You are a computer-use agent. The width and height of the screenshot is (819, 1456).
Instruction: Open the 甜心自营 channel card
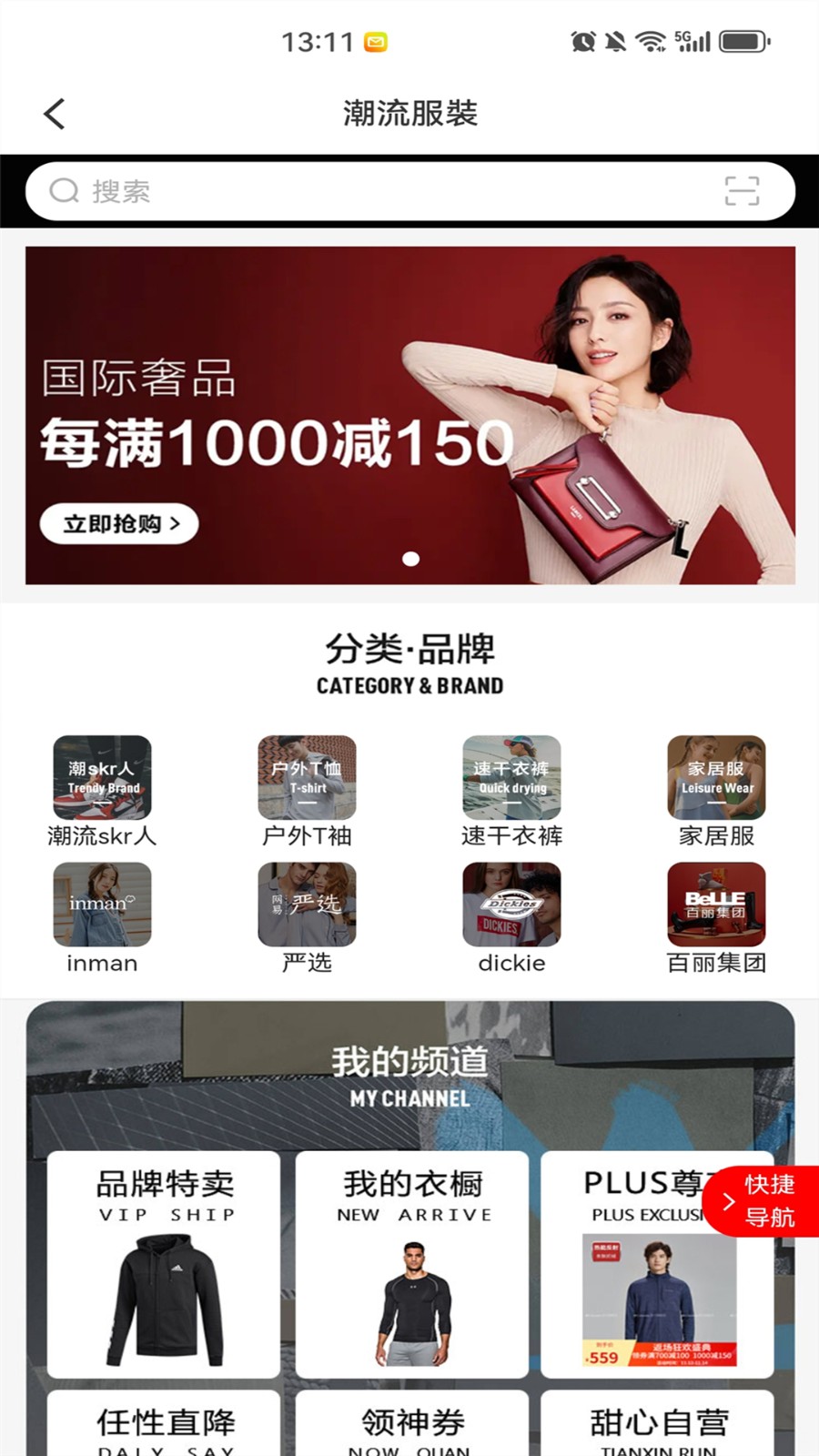(x=658, y=1424)
